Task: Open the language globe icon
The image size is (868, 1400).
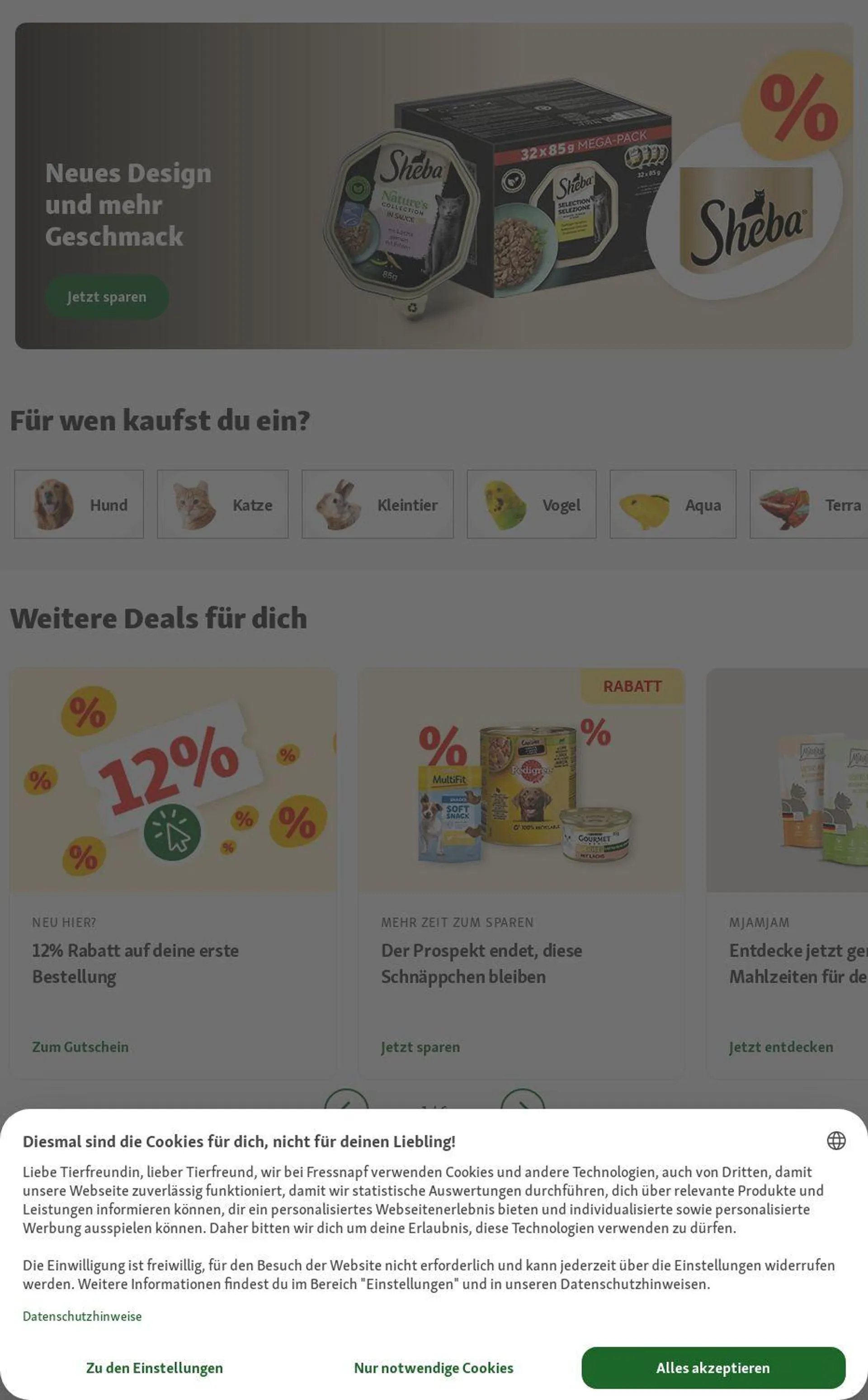Action: pyautogui.click(x=836, y=1140)
